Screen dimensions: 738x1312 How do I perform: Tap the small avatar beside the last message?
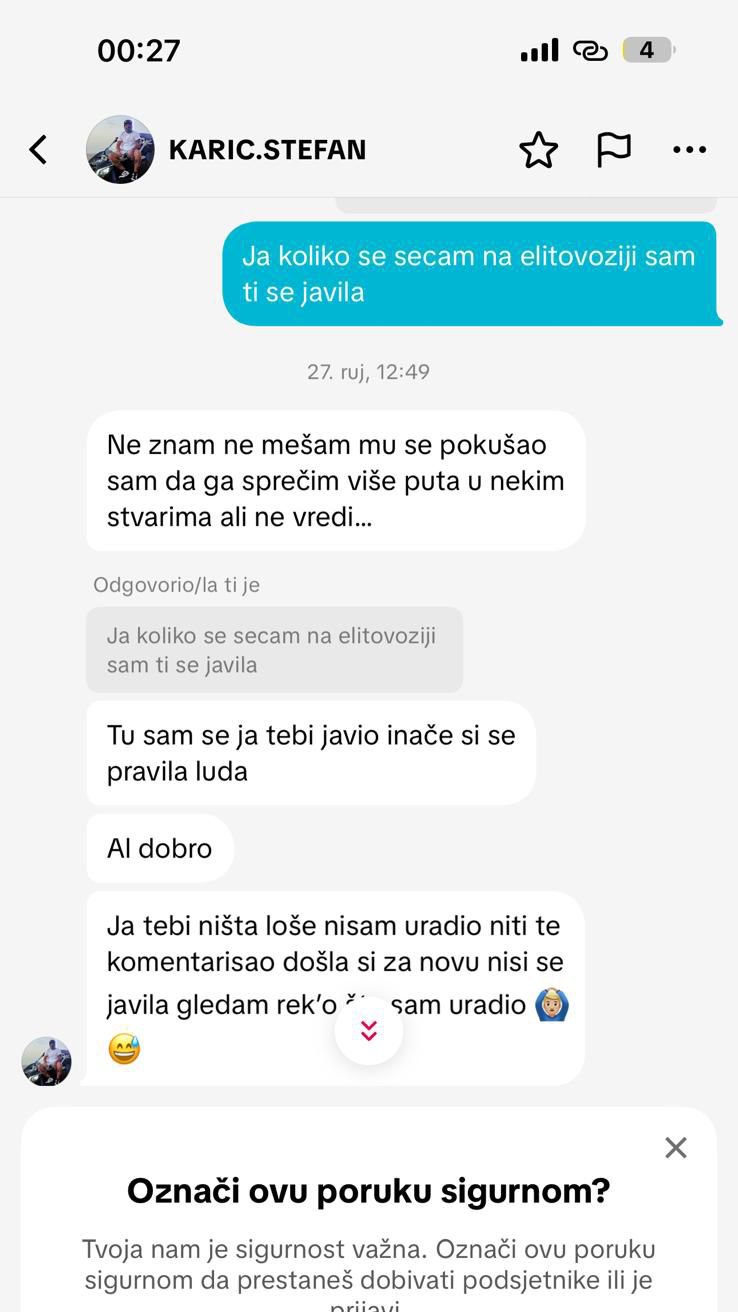(x=47, y=1062)
